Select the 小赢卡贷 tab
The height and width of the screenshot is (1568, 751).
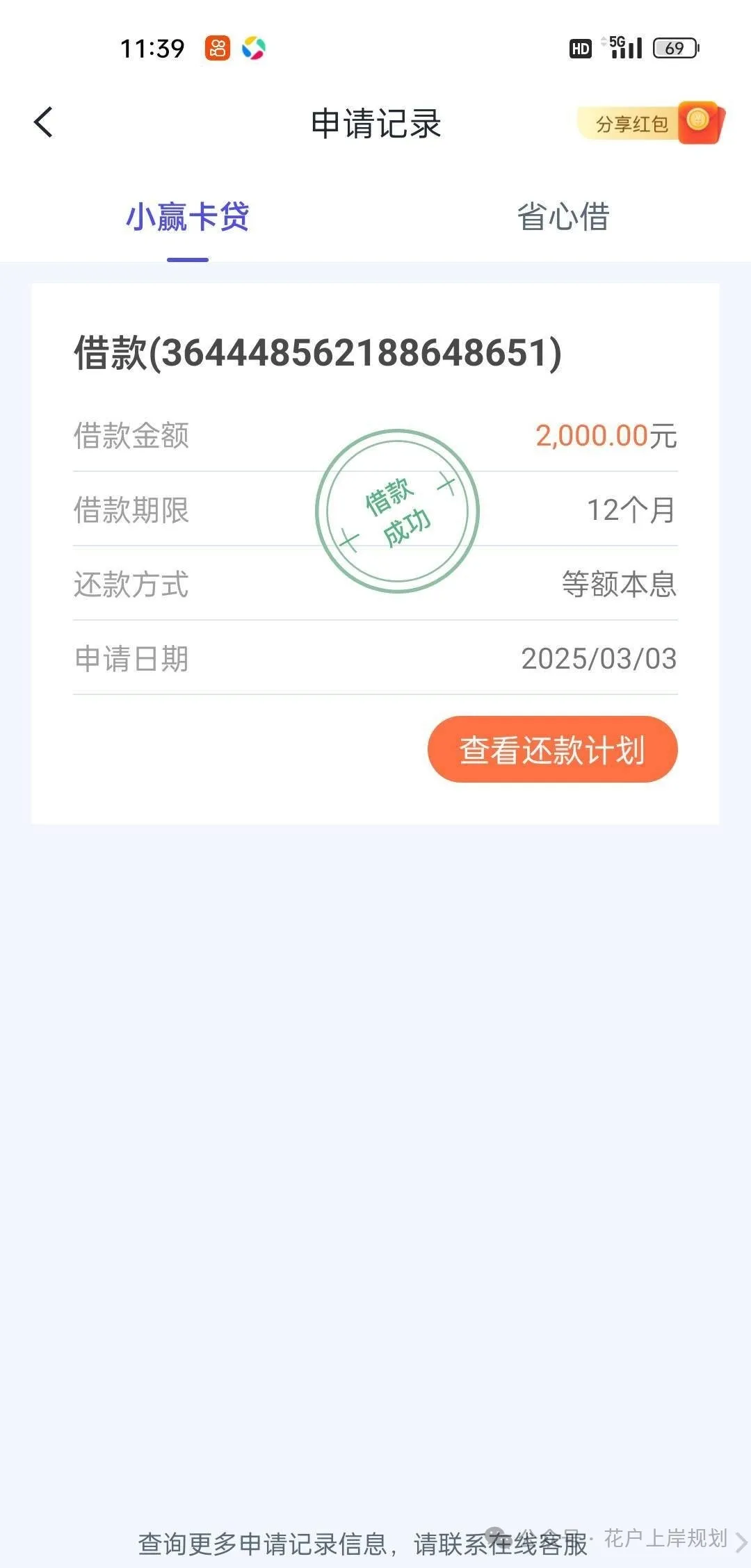(x=188, y=217)
